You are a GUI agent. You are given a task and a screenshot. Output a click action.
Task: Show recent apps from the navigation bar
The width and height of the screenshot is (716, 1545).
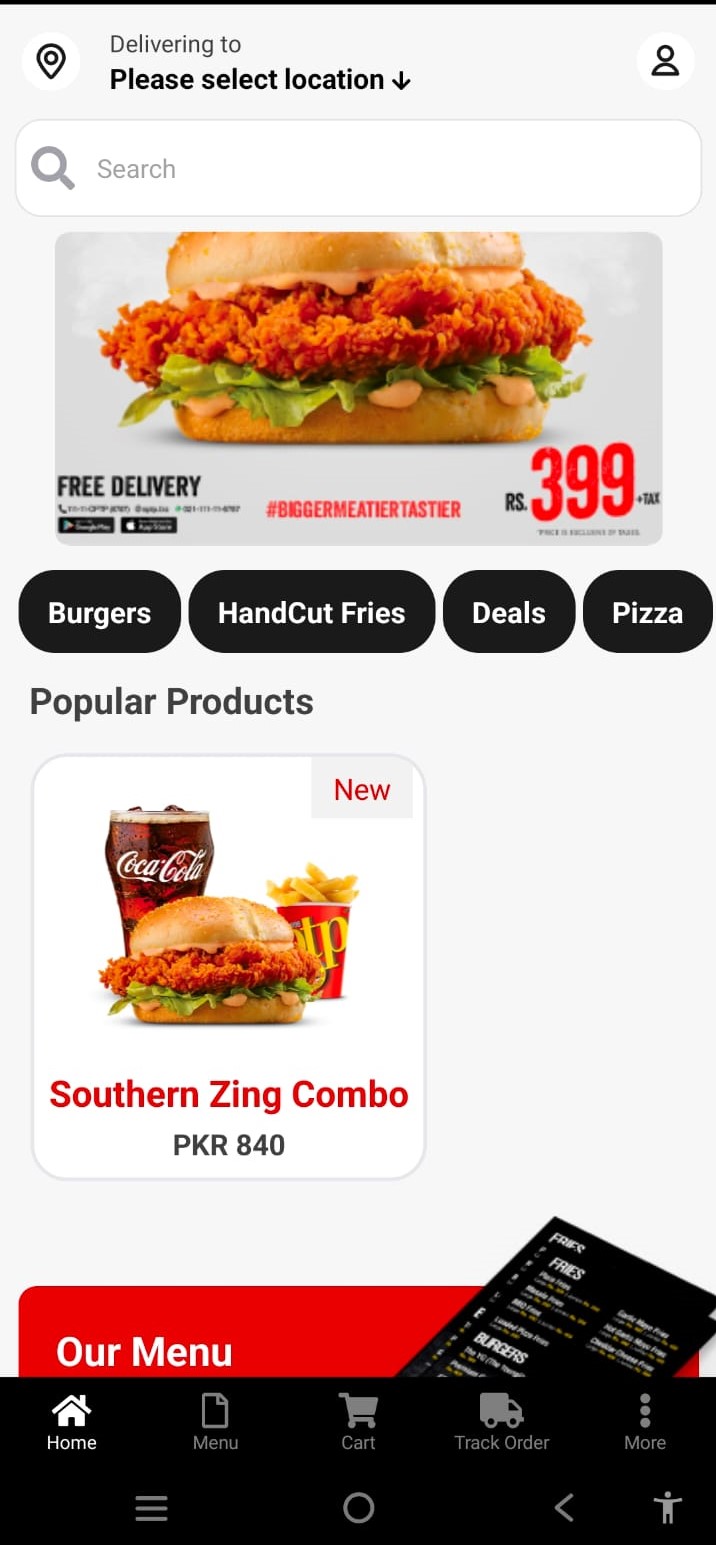[152, 1508]
